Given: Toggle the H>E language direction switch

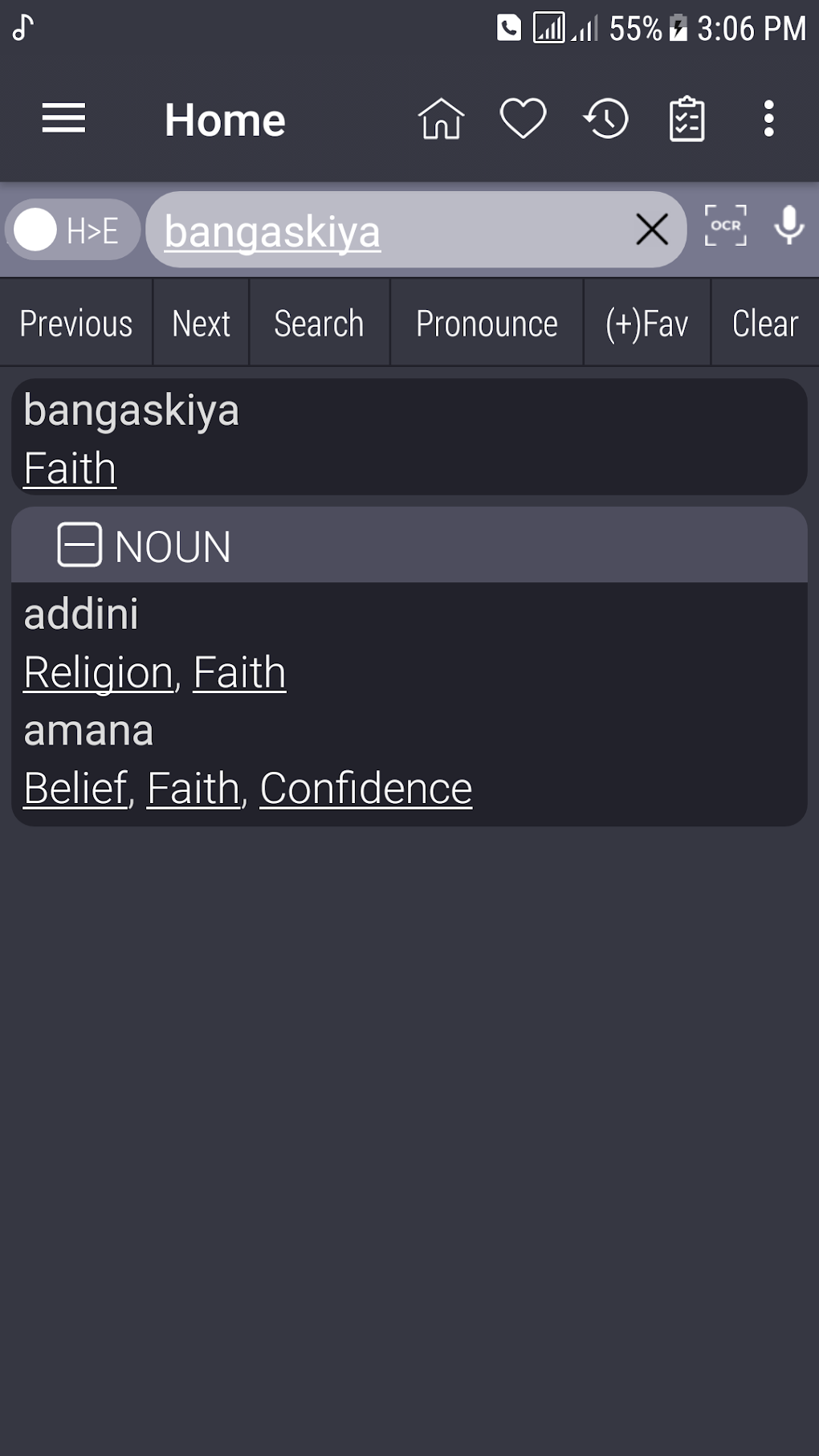Looking at the screenshot, I should coord(71,230).
